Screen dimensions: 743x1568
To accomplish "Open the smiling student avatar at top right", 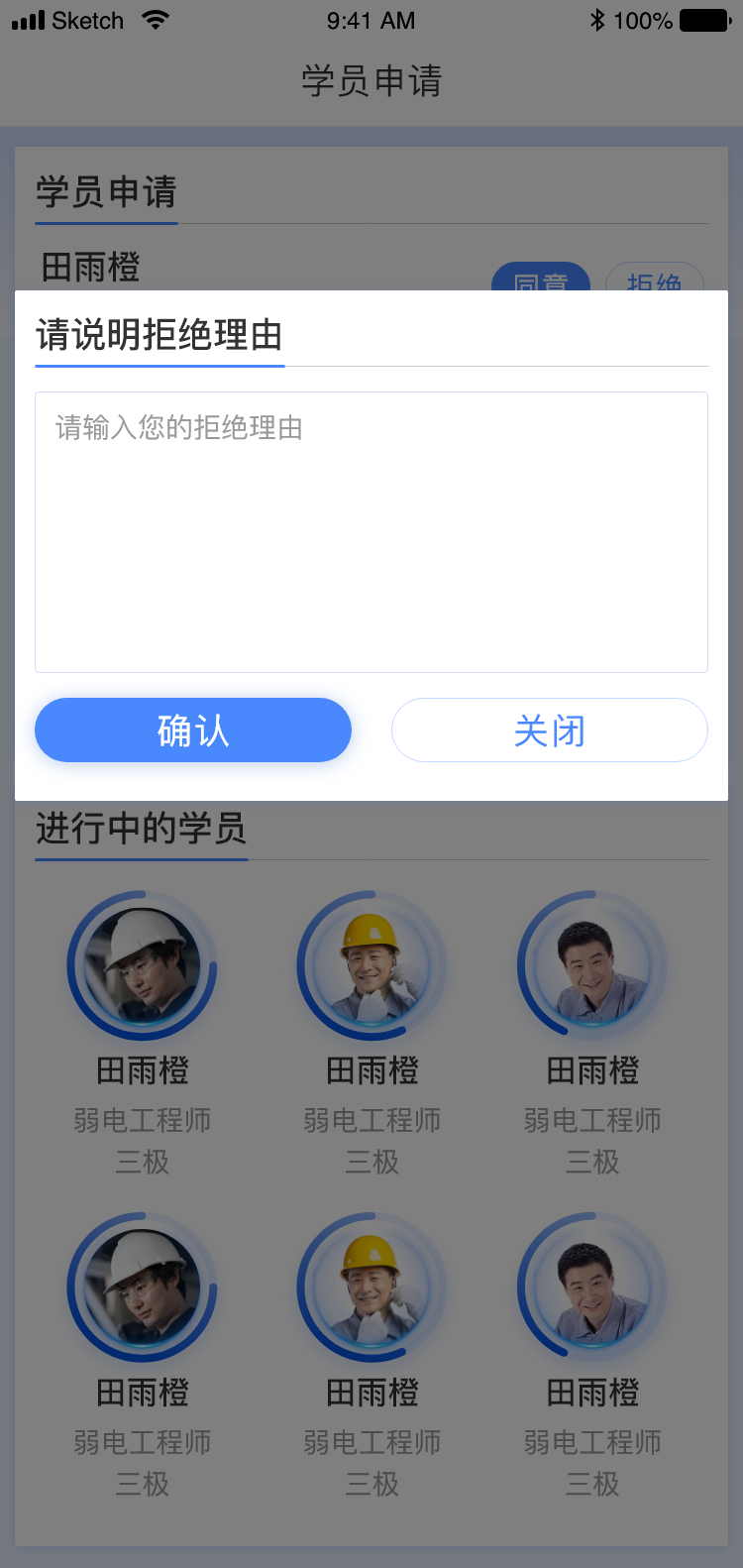I will click(x=591, y=964).
